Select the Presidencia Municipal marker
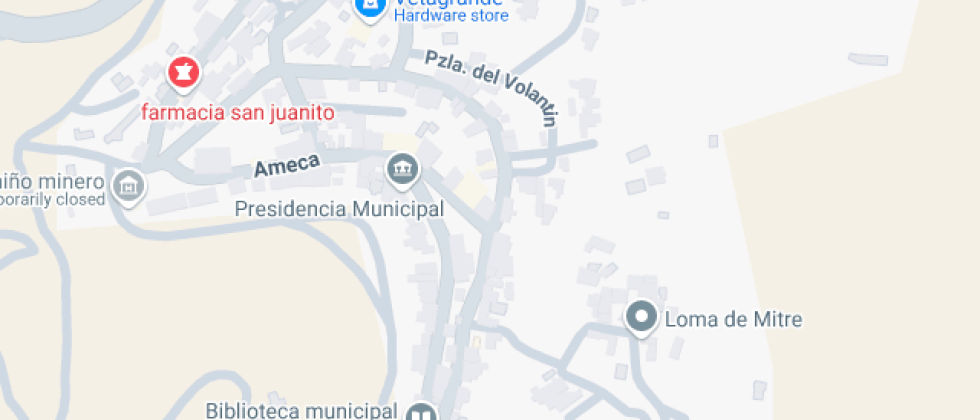Image resolution: width=980 pixels, height=420 pixels. [x=403, y=170]
